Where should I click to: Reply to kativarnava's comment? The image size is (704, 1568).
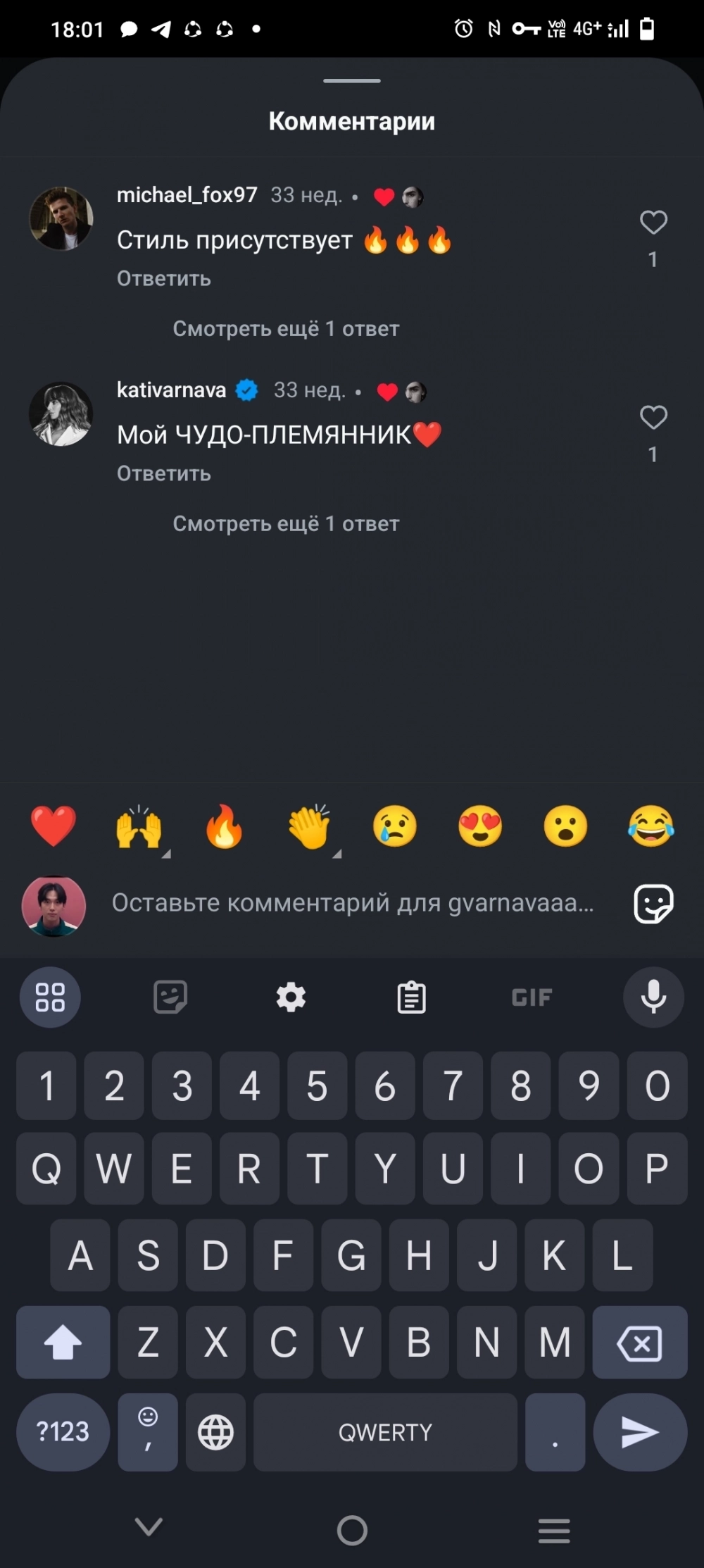tap(163, 474)
